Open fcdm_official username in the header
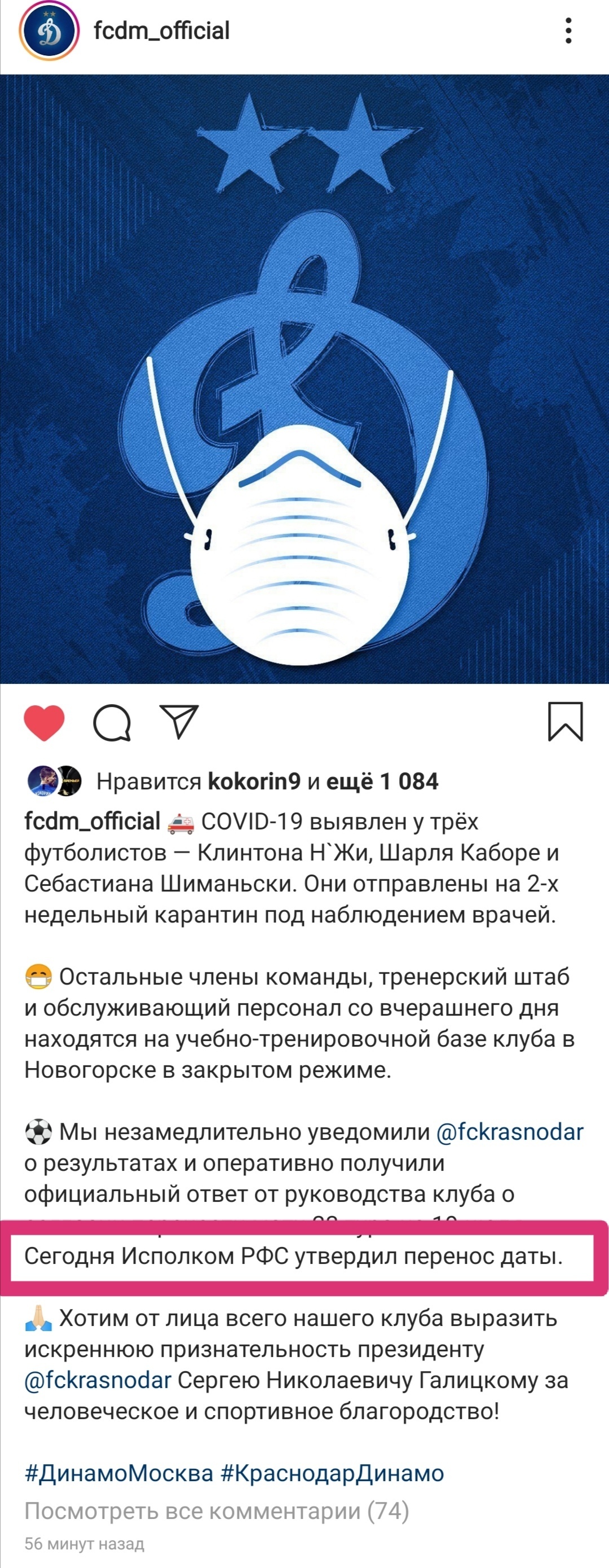Screen dimensions: 609x1568 tap(161, 30)
